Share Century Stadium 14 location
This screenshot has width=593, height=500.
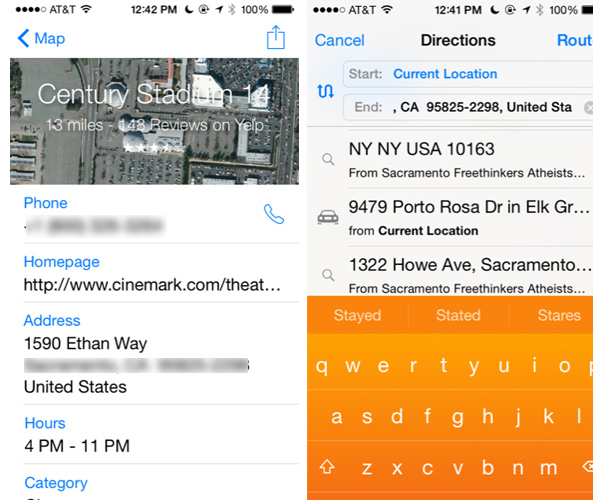[275, 37]
